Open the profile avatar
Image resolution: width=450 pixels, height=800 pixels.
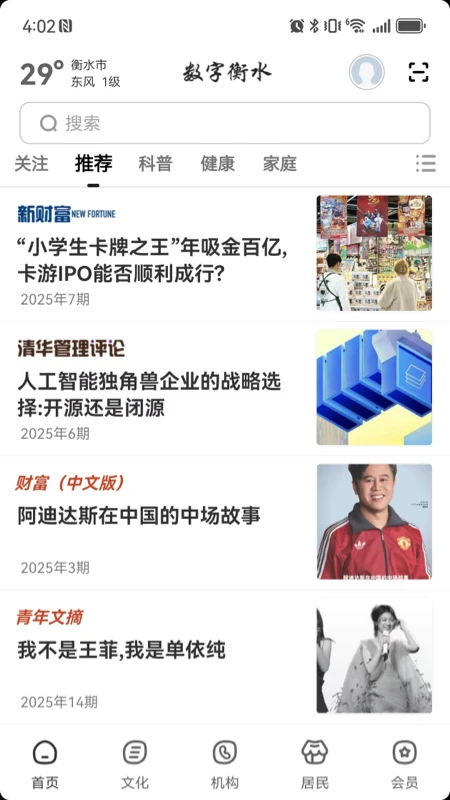tap(366, 72)
